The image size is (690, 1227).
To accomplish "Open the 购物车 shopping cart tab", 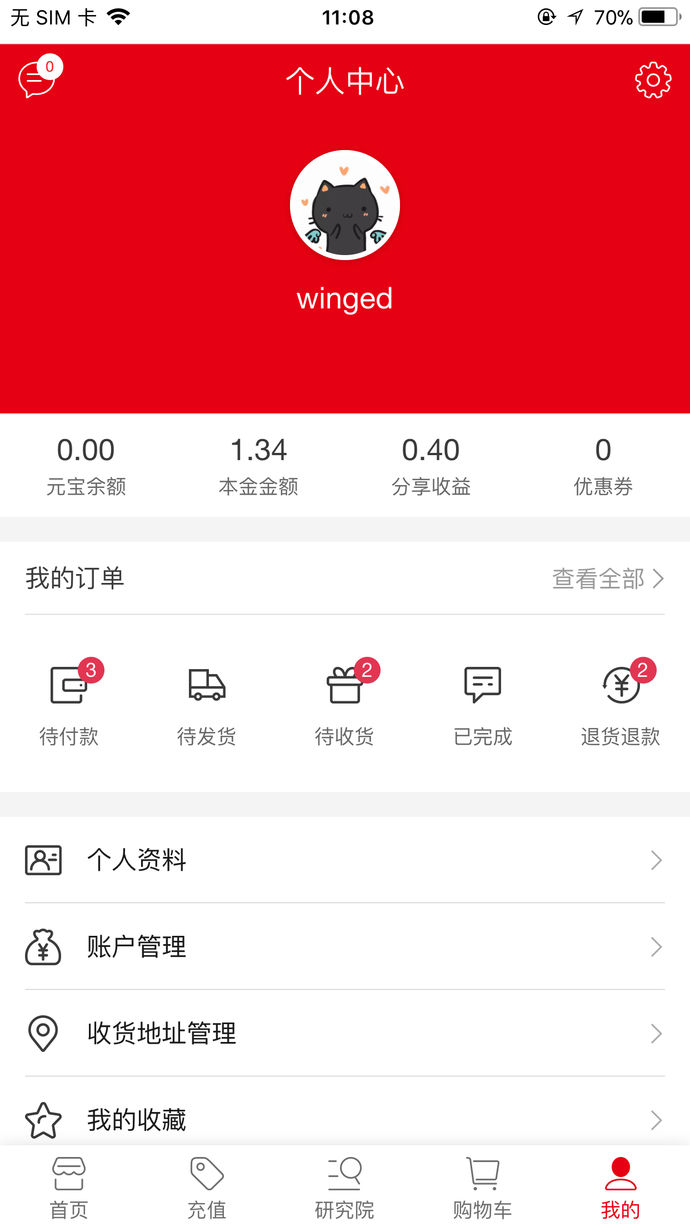I will 483,1188.
